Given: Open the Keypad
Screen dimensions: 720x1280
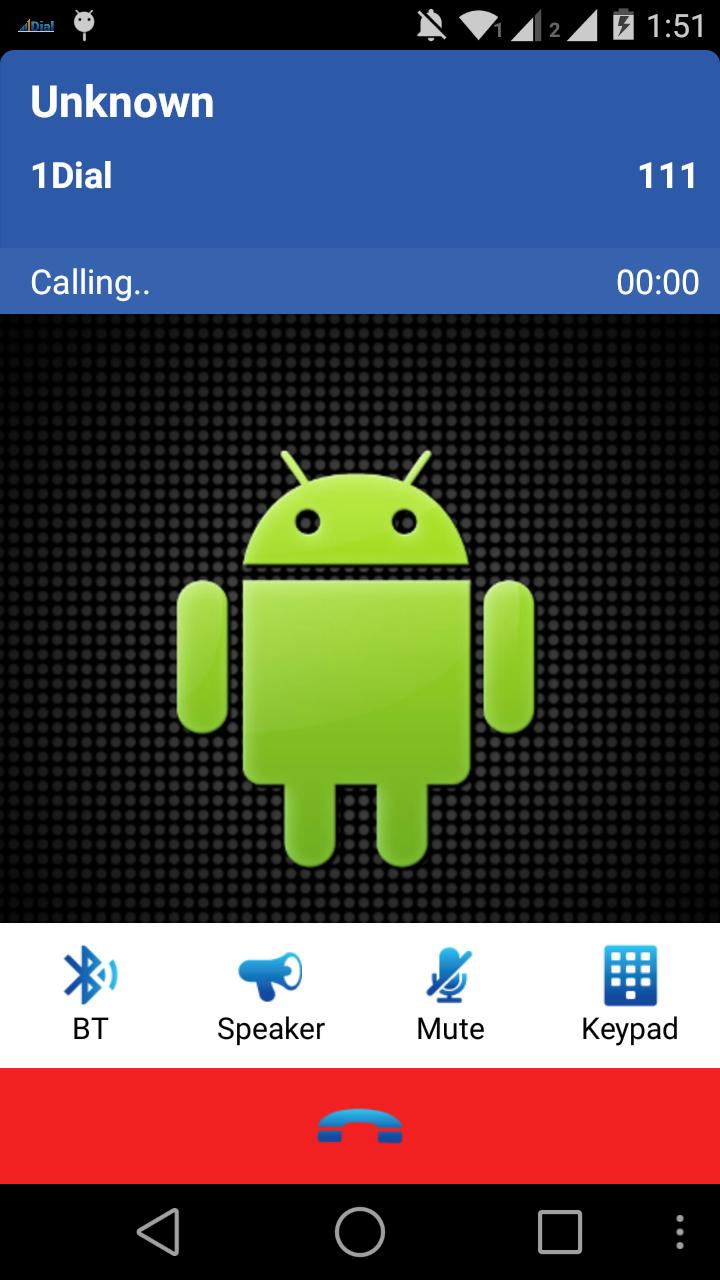Looking at the screenshot, I should [x=630, y=993].
